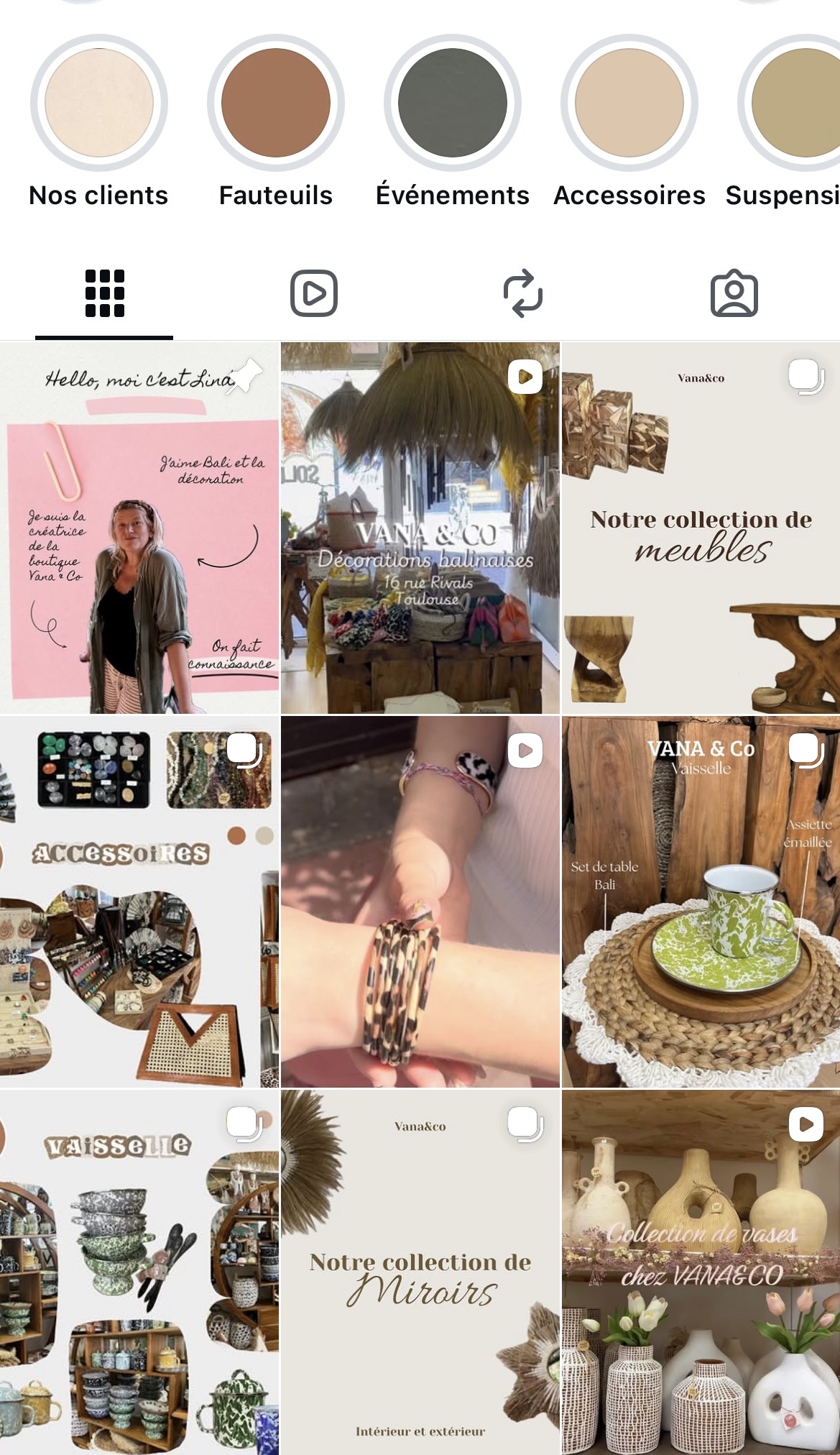Open the pinned 'Hello, moi c'est Lina' post
The width and height of the screenshot is (840, 1455).
tap(139, 528)
